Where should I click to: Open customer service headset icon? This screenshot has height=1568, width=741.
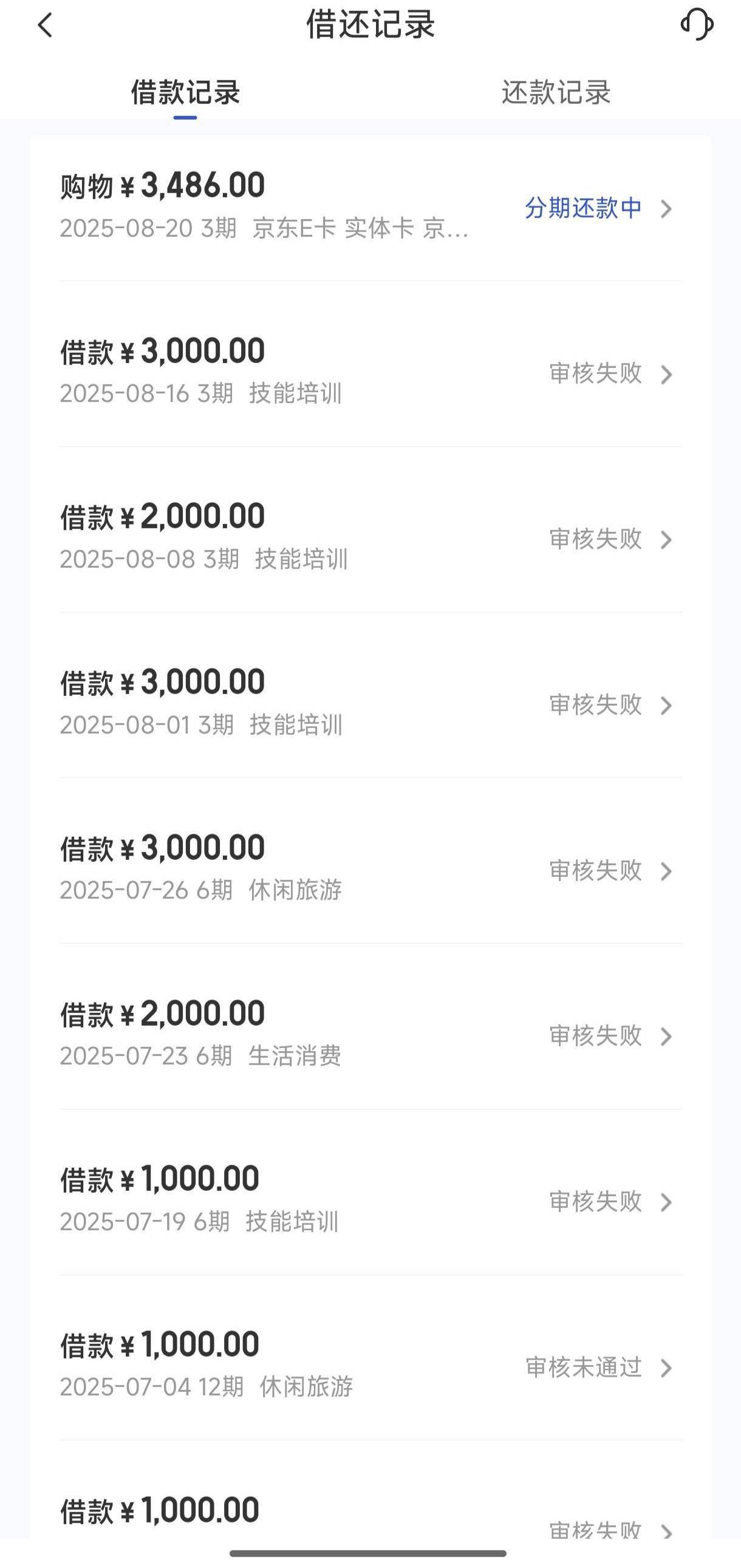pos(697,24)
